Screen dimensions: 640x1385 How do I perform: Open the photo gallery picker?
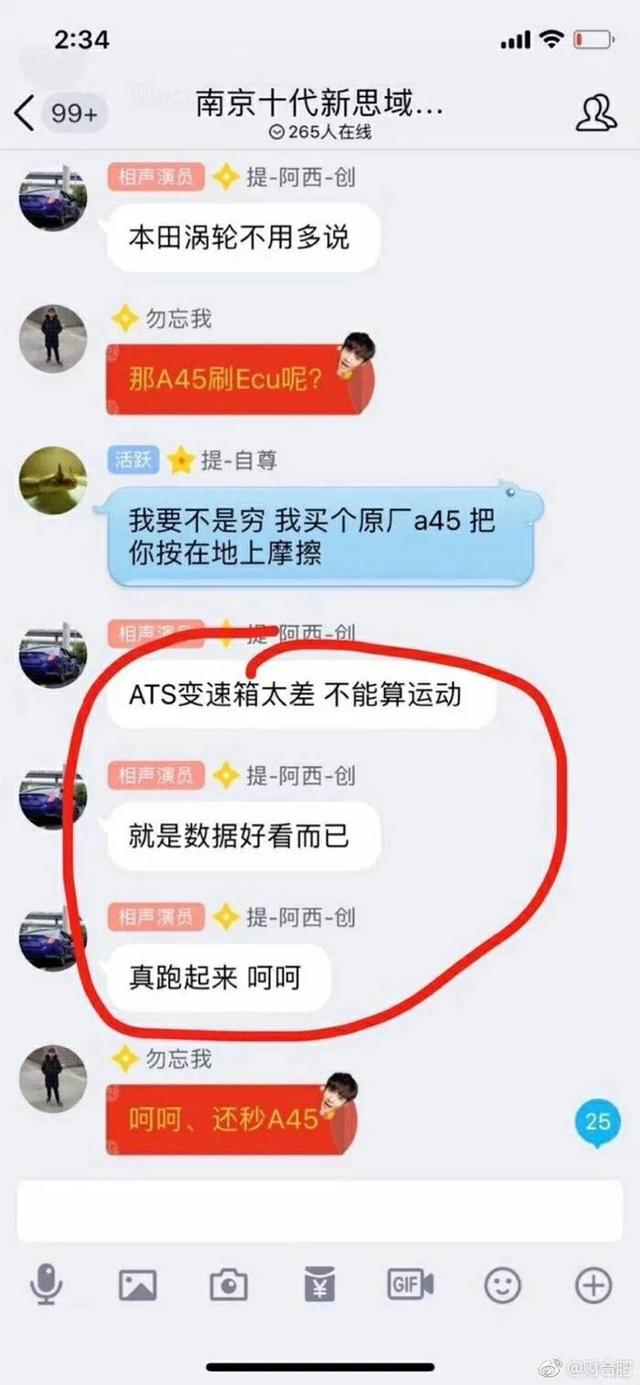click(137, 1284)
